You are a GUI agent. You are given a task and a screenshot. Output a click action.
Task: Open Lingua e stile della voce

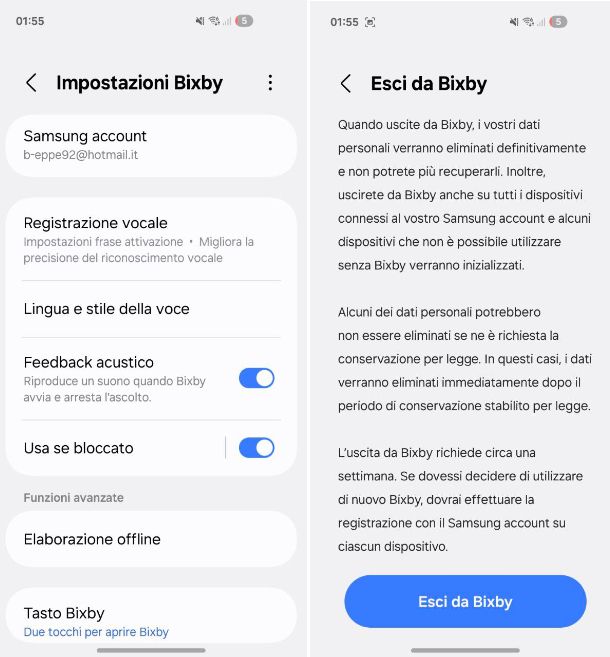pyautogui.click(x=150, y=309)
